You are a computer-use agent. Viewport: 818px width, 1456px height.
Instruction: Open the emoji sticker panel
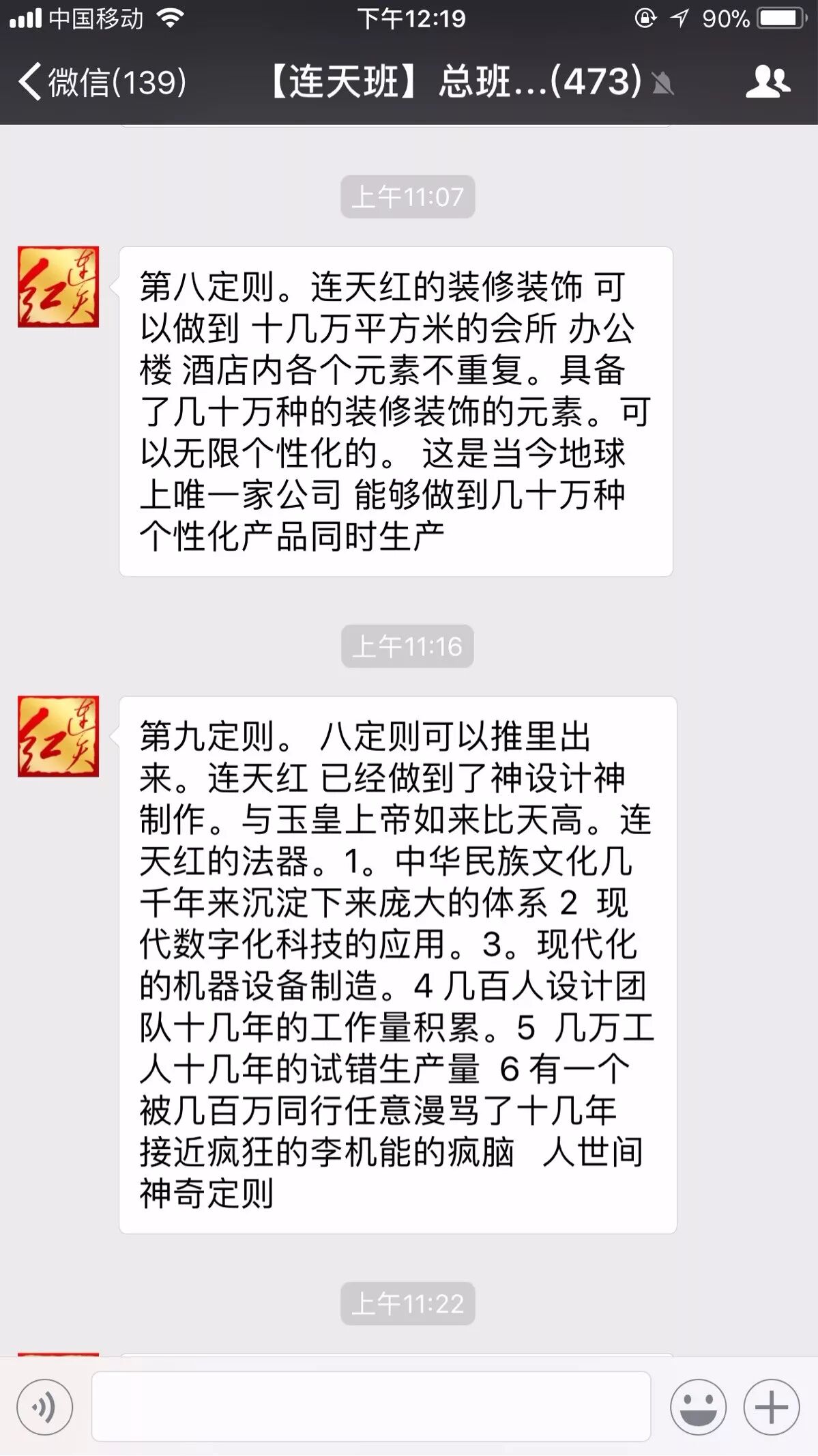[x=698, y=1406]
